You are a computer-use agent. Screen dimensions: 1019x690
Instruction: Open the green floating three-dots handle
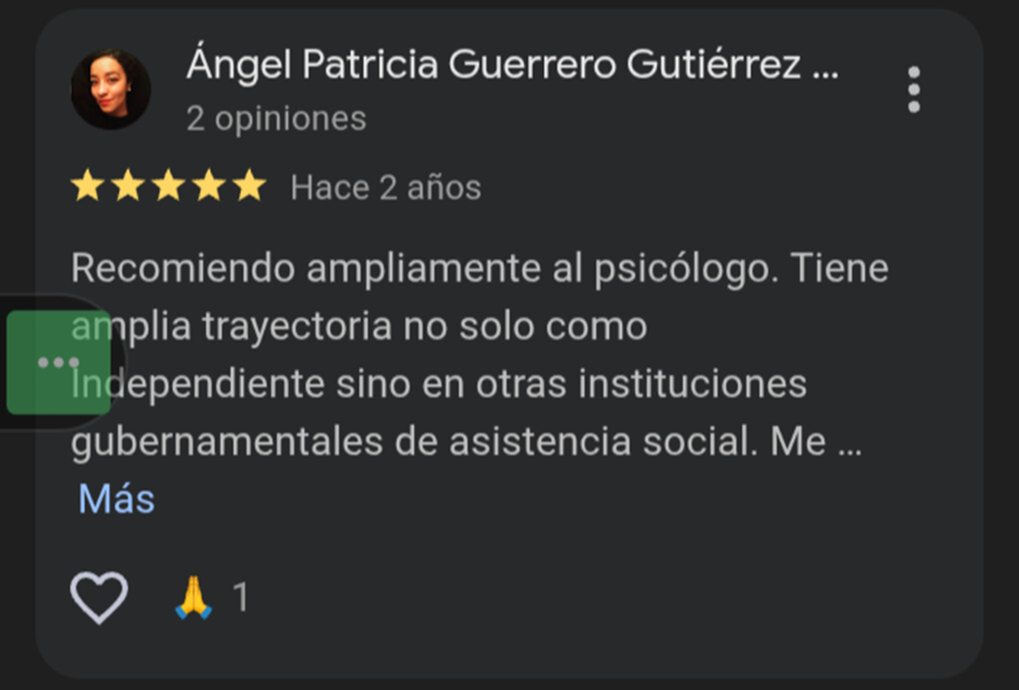pos(58,362)
